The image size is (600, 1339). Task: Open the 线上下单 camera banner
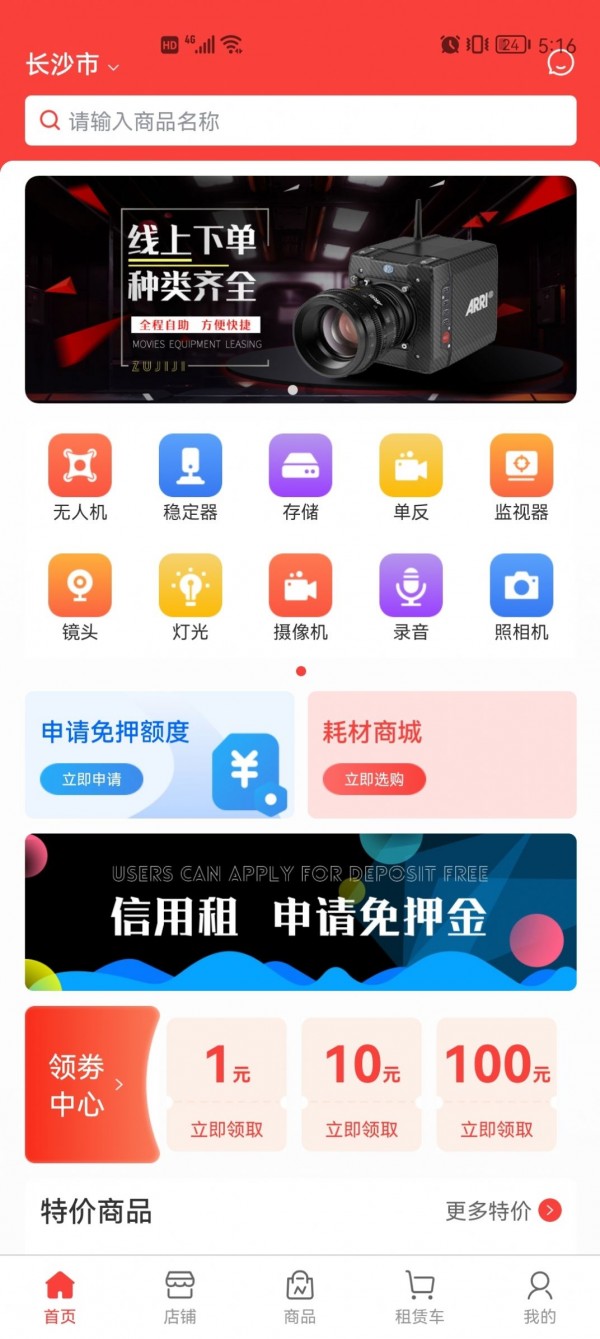coord(300,289)
